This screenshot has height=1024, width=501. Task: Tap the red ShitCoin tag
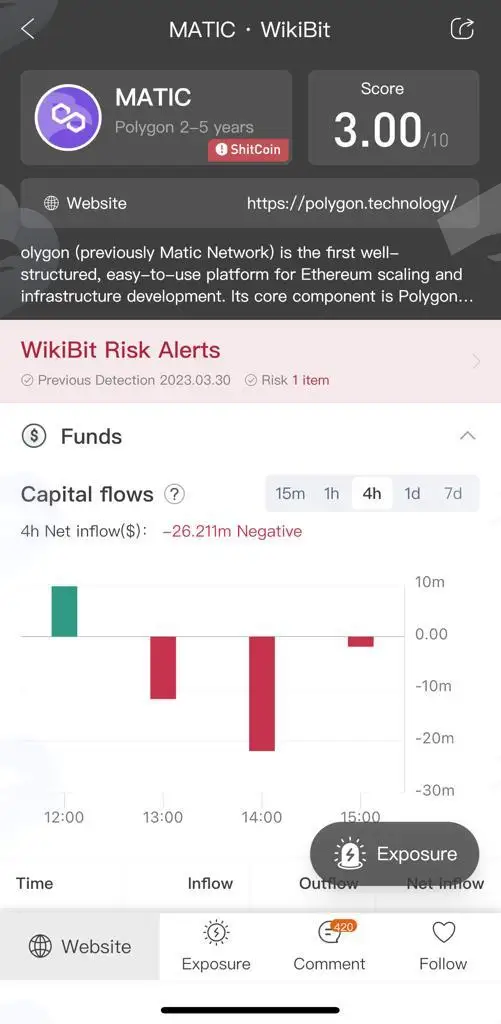[248, 150]
